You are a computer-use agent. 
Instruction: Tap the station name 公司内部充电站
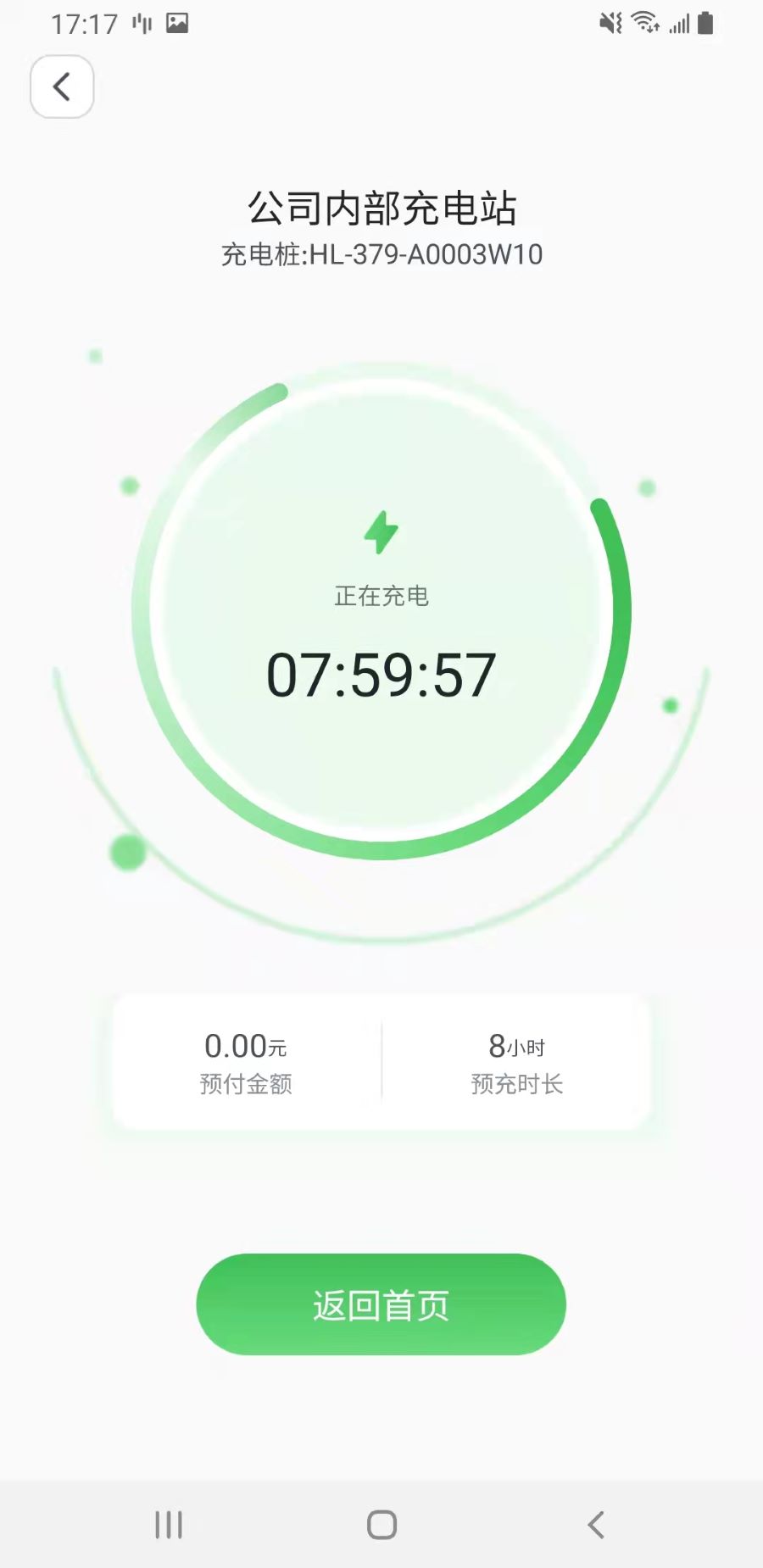383,208
